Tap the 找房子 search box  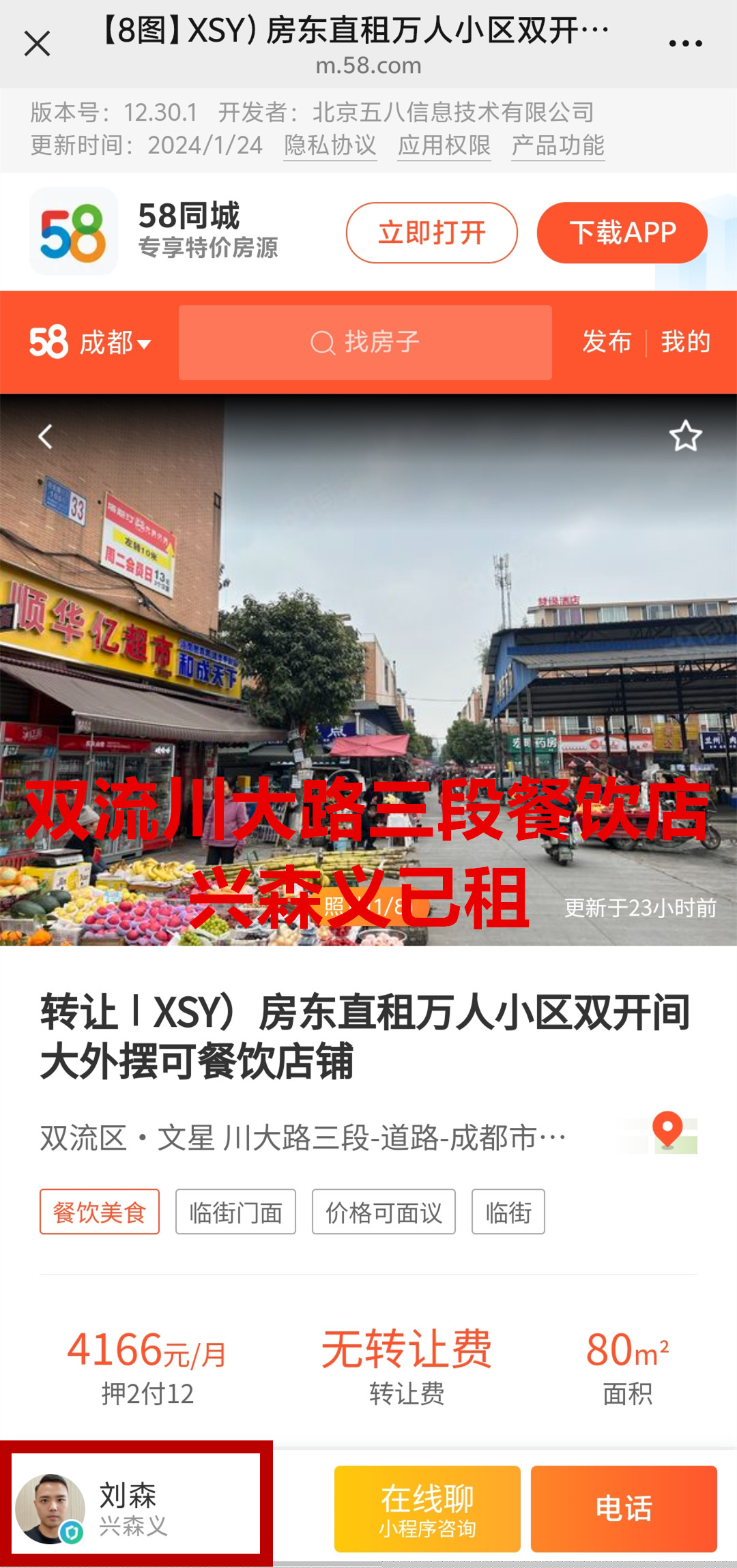365,343
